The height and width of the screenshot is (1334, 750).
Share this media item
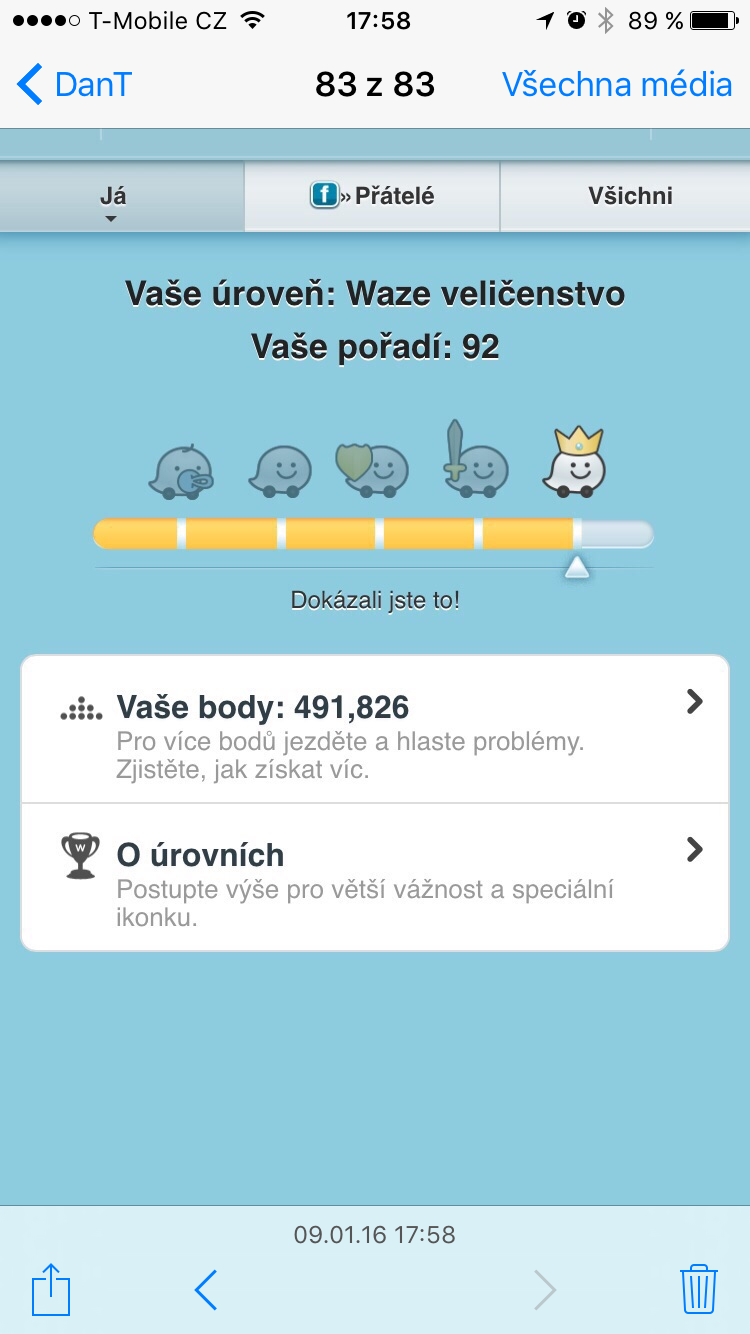click(x=51, y=1289)
